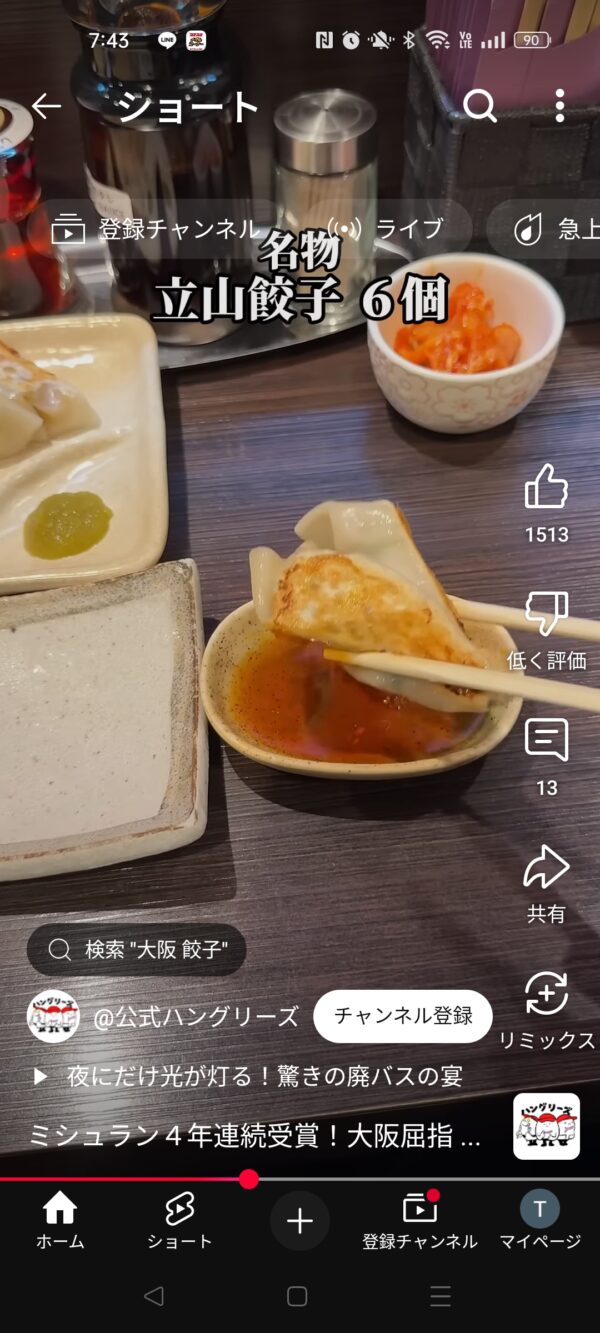Create new content with plus button

(300, 1221)
